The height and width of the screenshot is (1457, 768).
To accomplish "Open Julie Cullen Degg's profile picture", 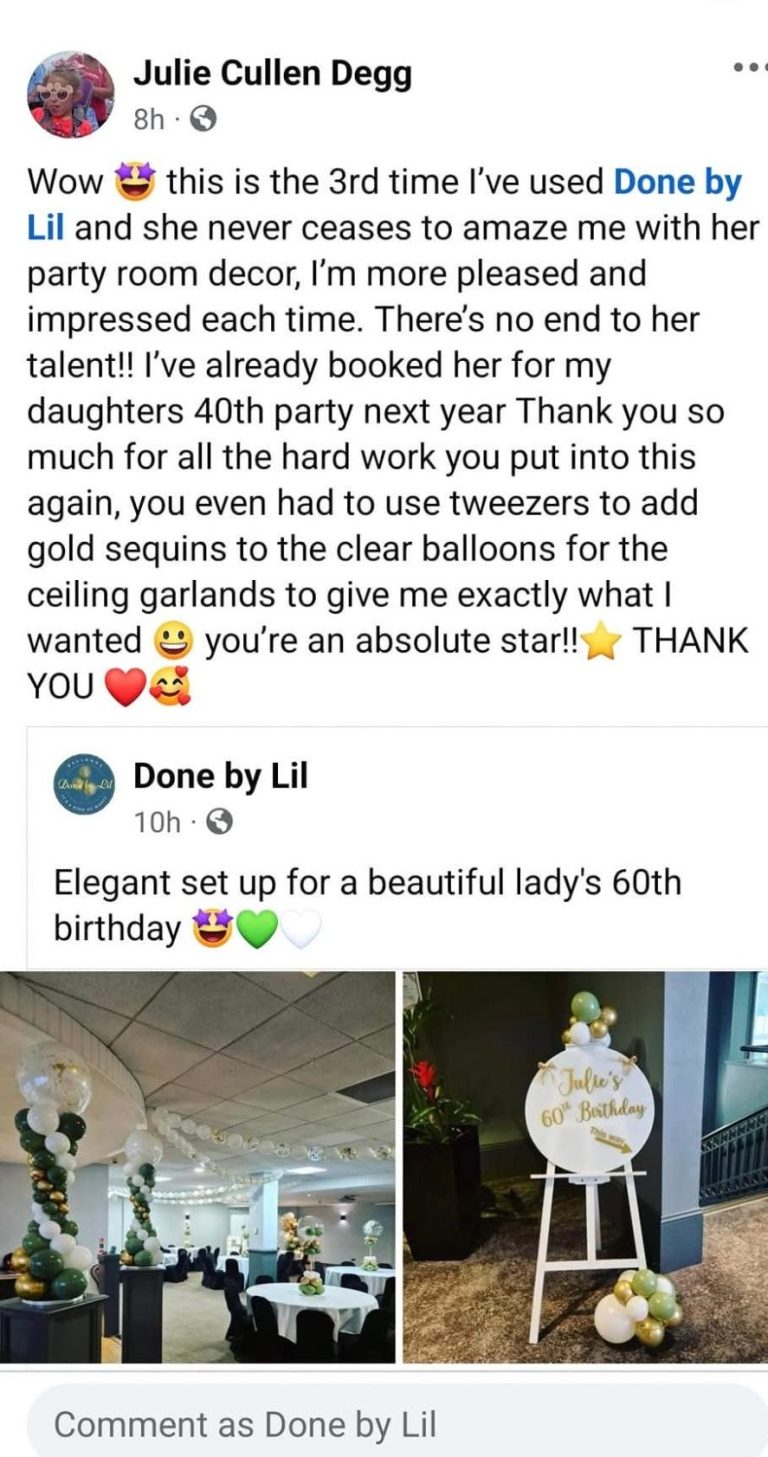I will (x=70, y=94).
